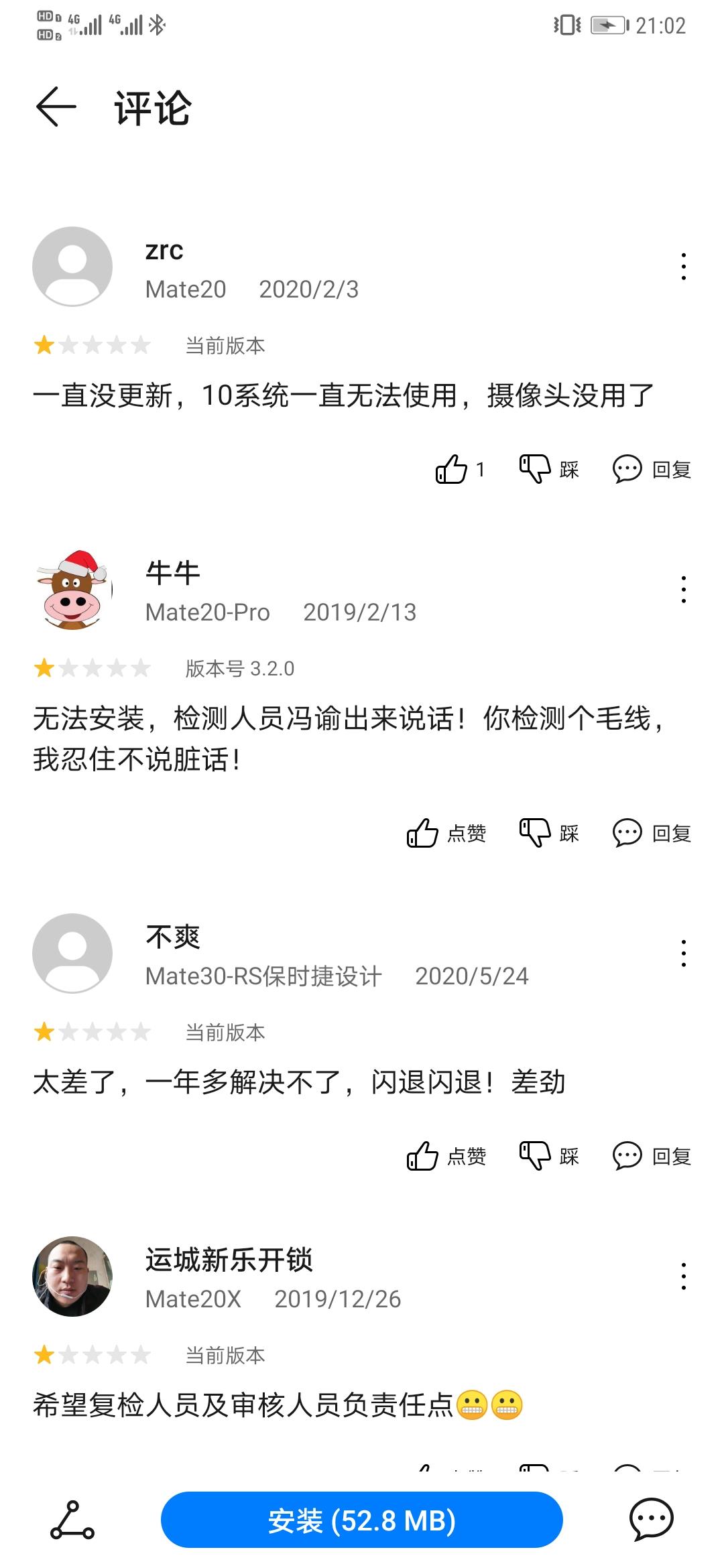Dislike zrc's review with 踩

pyautogui.click(x=549, y=469)
